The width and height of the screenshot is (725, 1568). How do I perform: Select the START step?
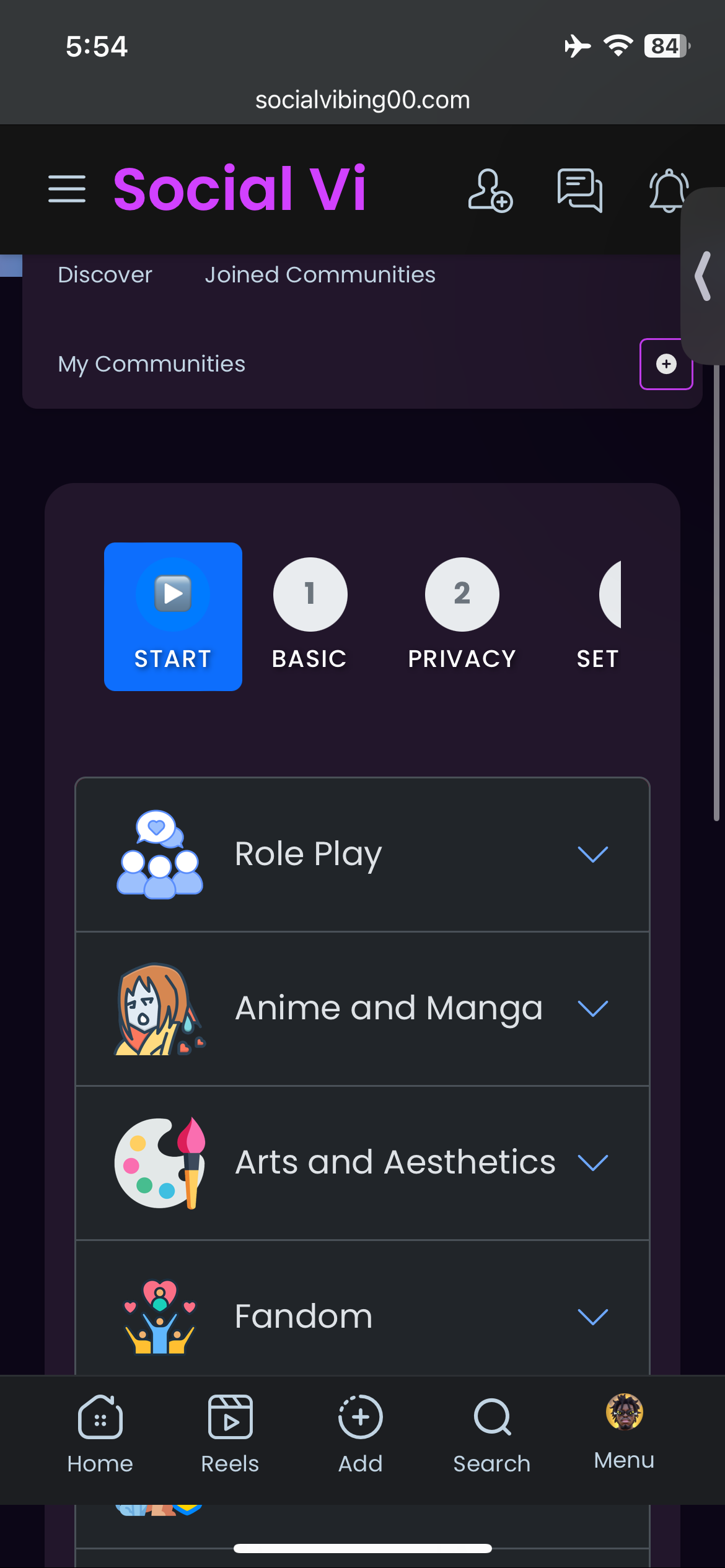click(x=173, y=616)
